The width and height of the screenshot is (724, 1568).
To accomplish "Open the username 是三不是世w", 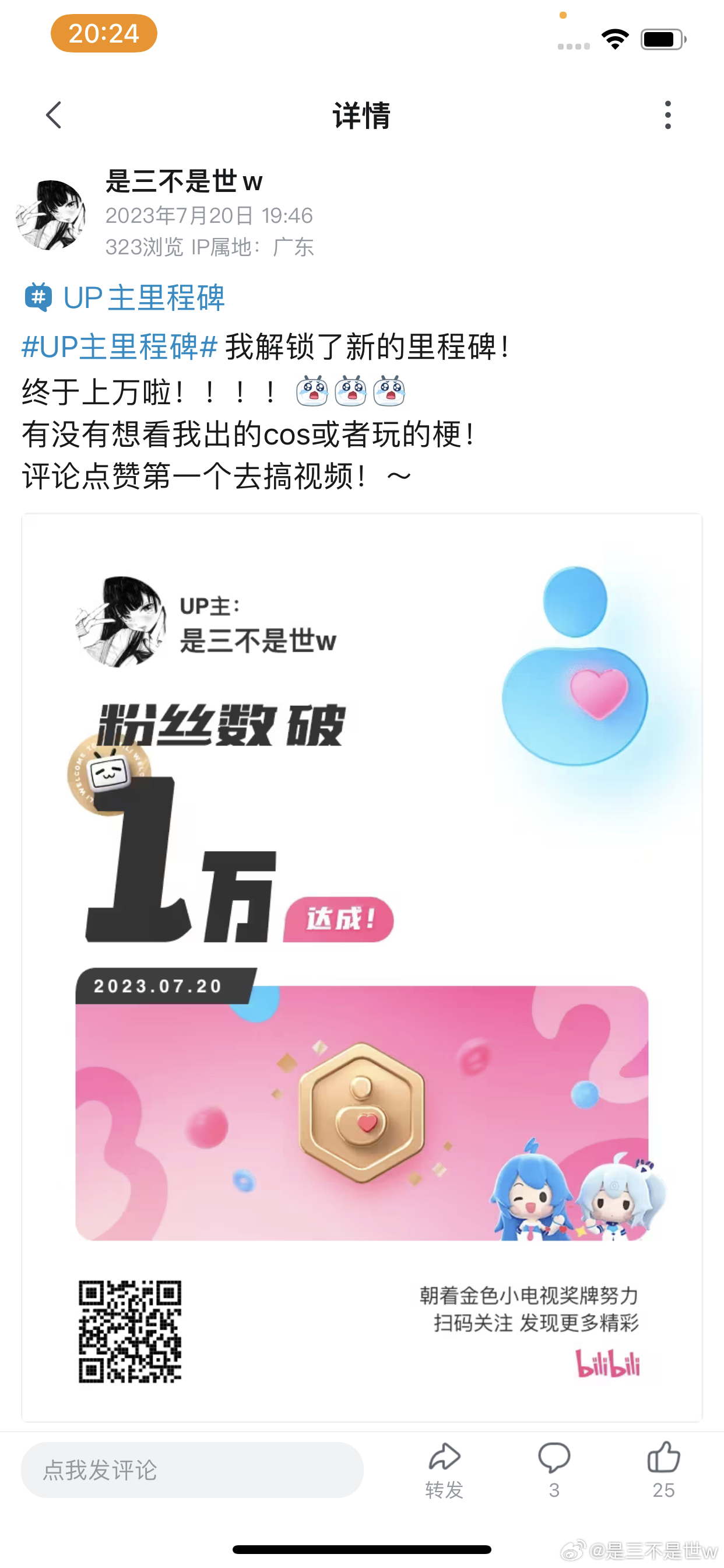I will (x=184, y=181).
